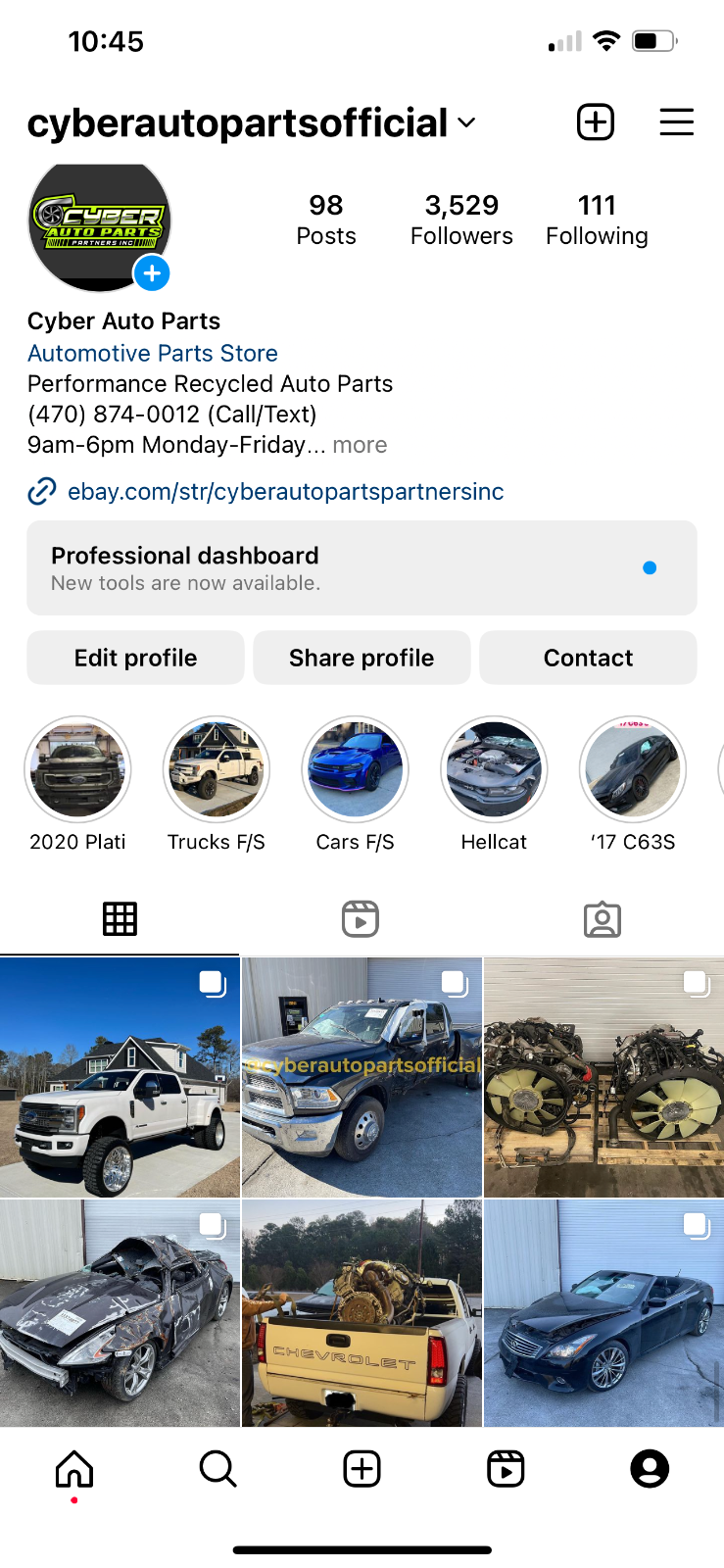Open the Hellcat highlight
Image resolution: width=724 pixels, height=1568 pixels.
494,769
